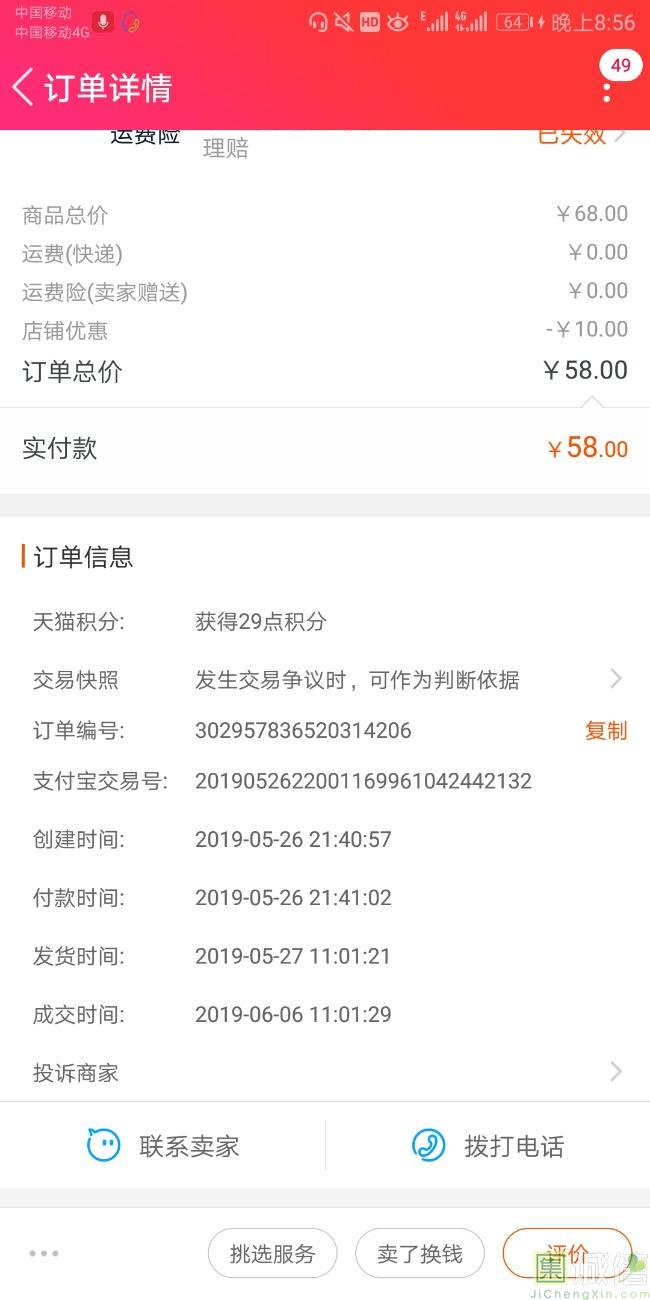
Task: Tap 联系卖家 to contact the seller
Action: [163, 1146]
